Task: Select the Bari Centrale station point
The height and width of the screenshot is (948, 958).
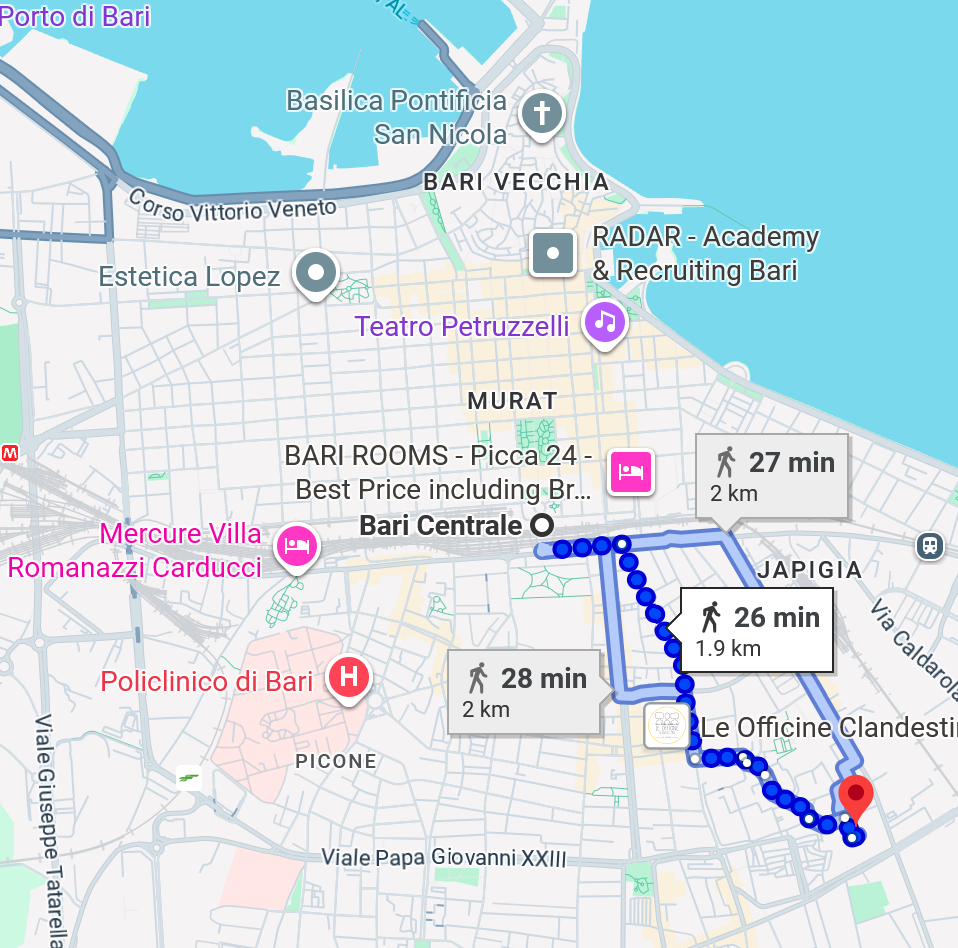Action: click(542, 524)
